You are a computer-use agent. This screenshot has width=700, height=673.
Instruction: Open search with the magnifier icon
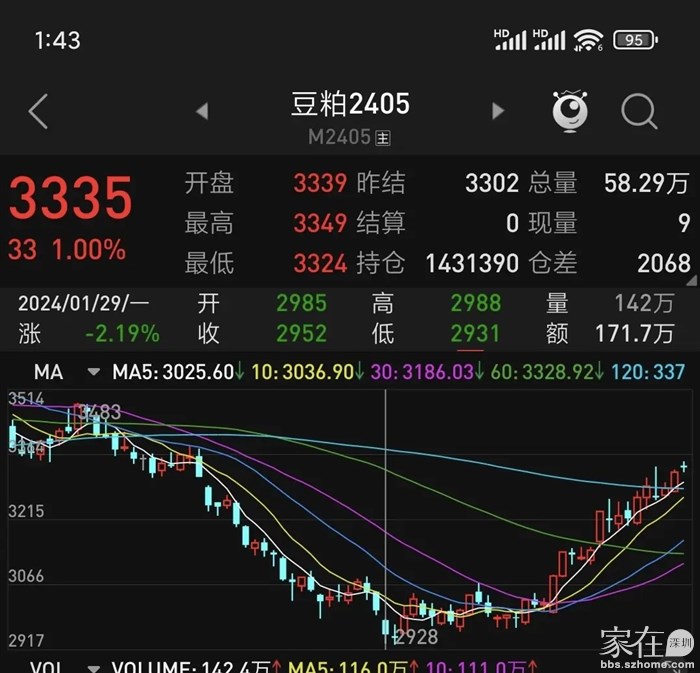[639, 111]
